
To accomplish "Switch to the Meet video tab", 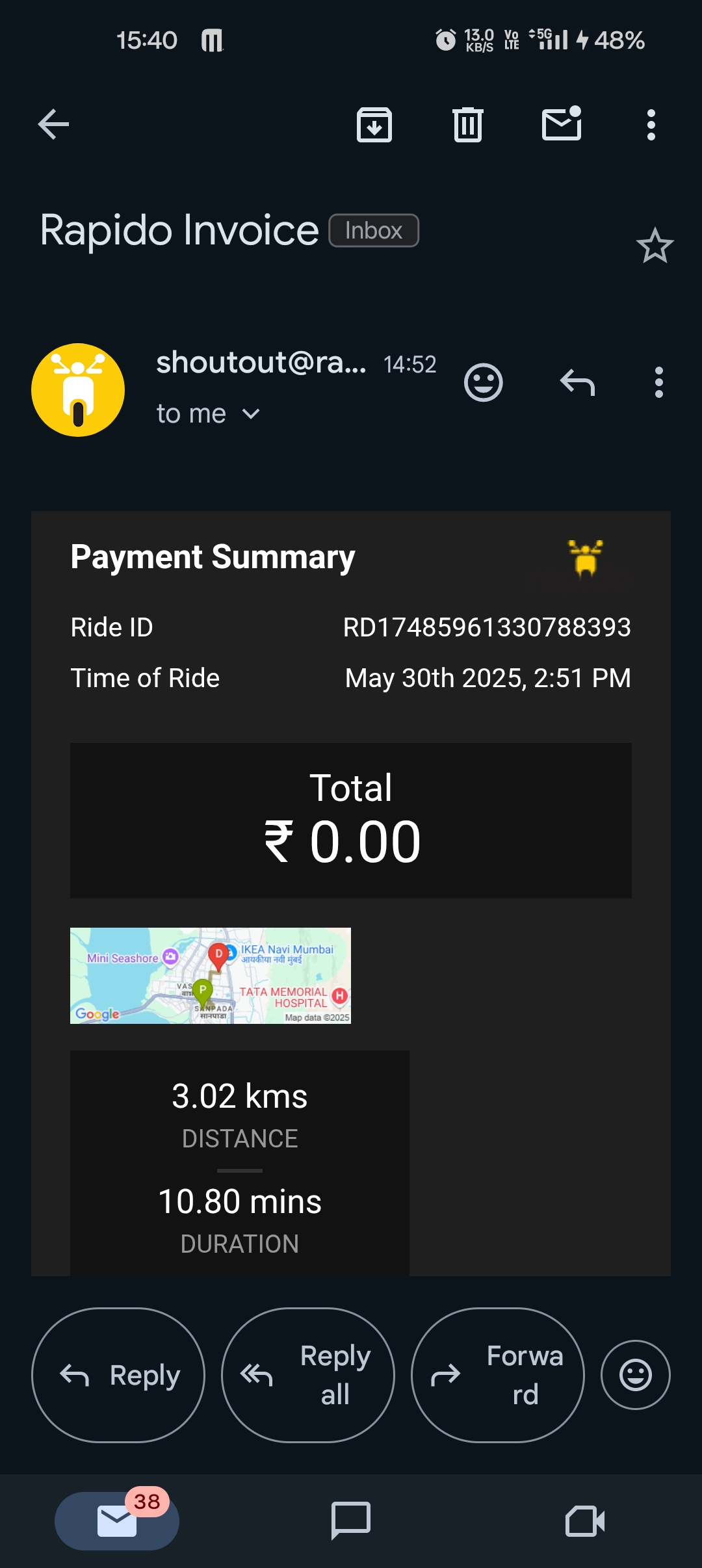I will [x=584, y=1521].
